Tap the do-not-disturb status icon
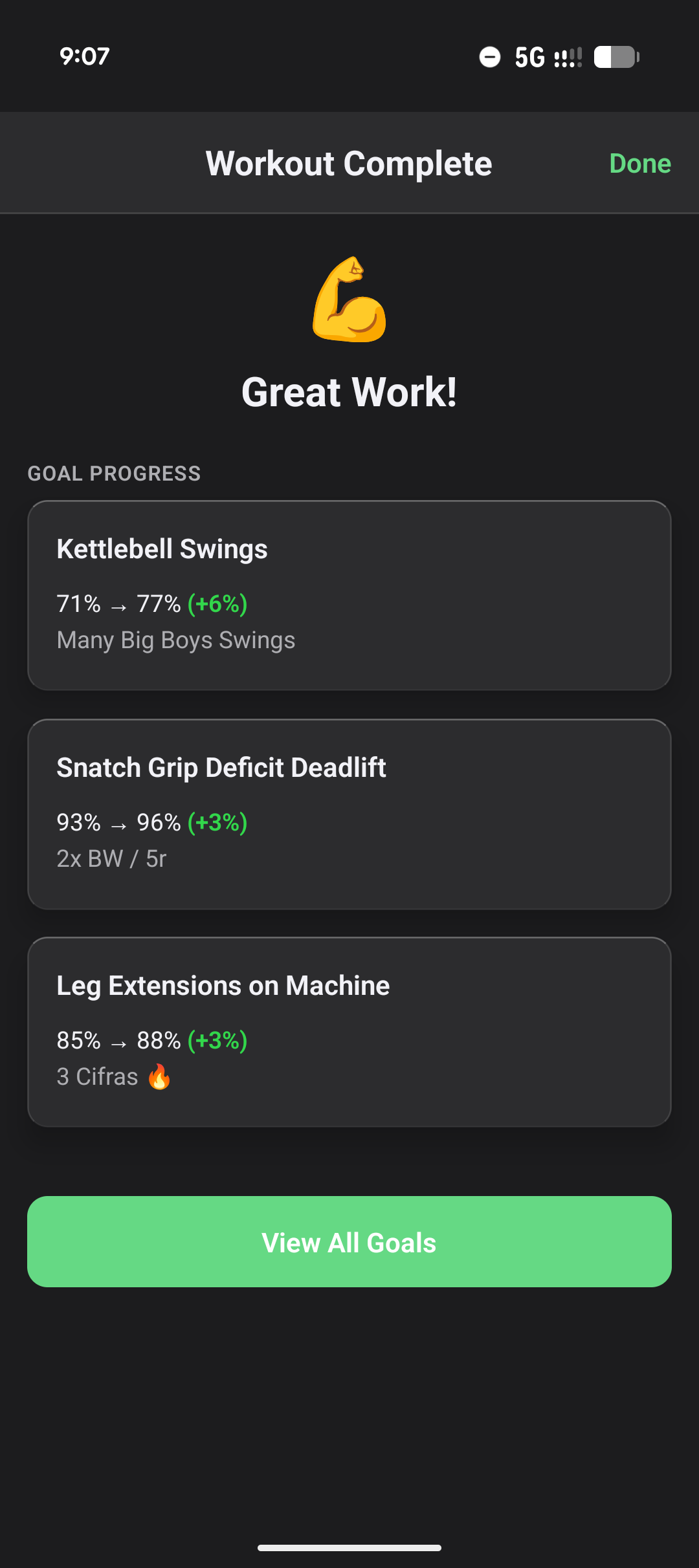 click(x=490, y=57)
